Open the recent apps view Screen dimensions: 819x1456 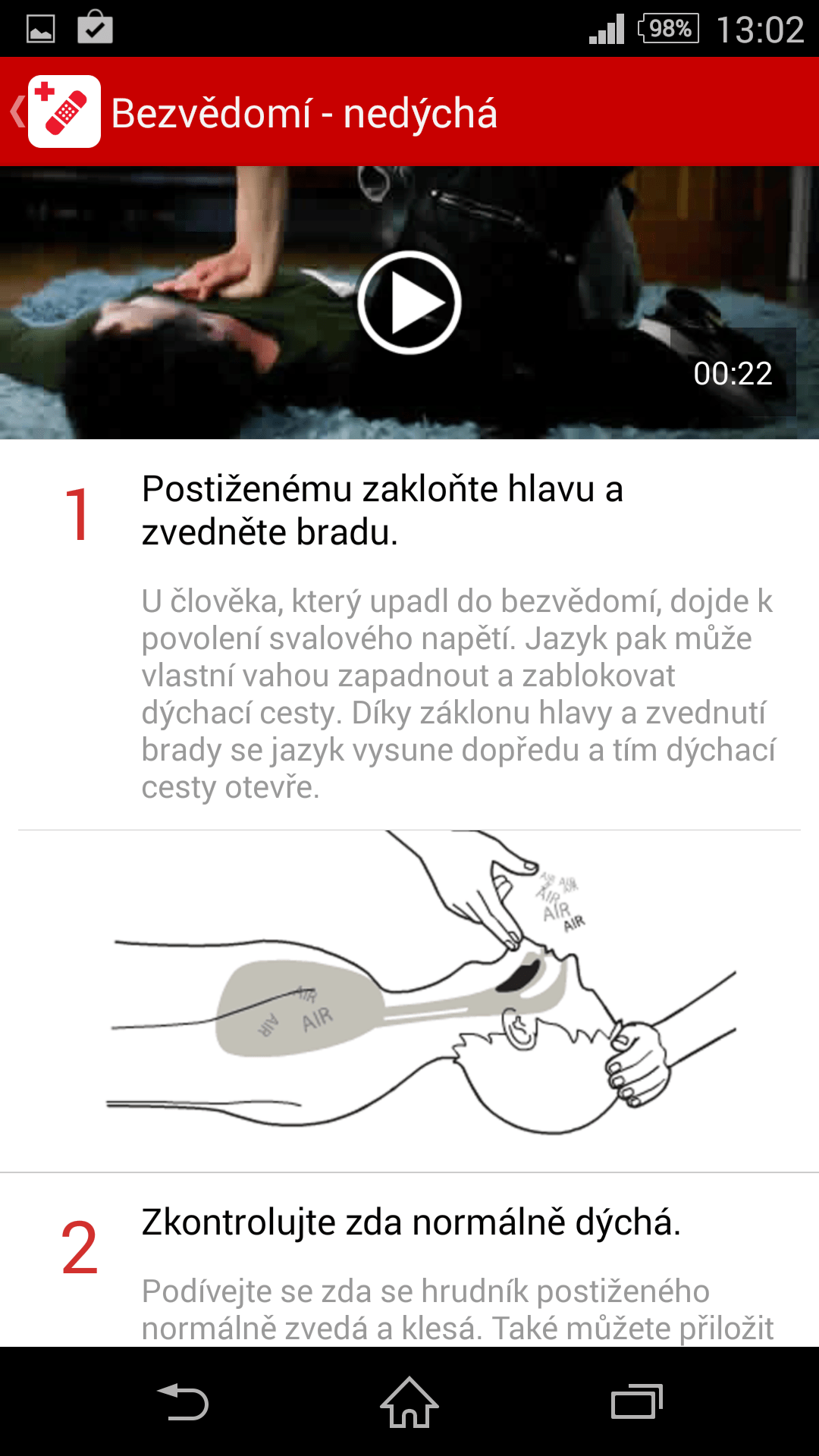point(637,1401)
